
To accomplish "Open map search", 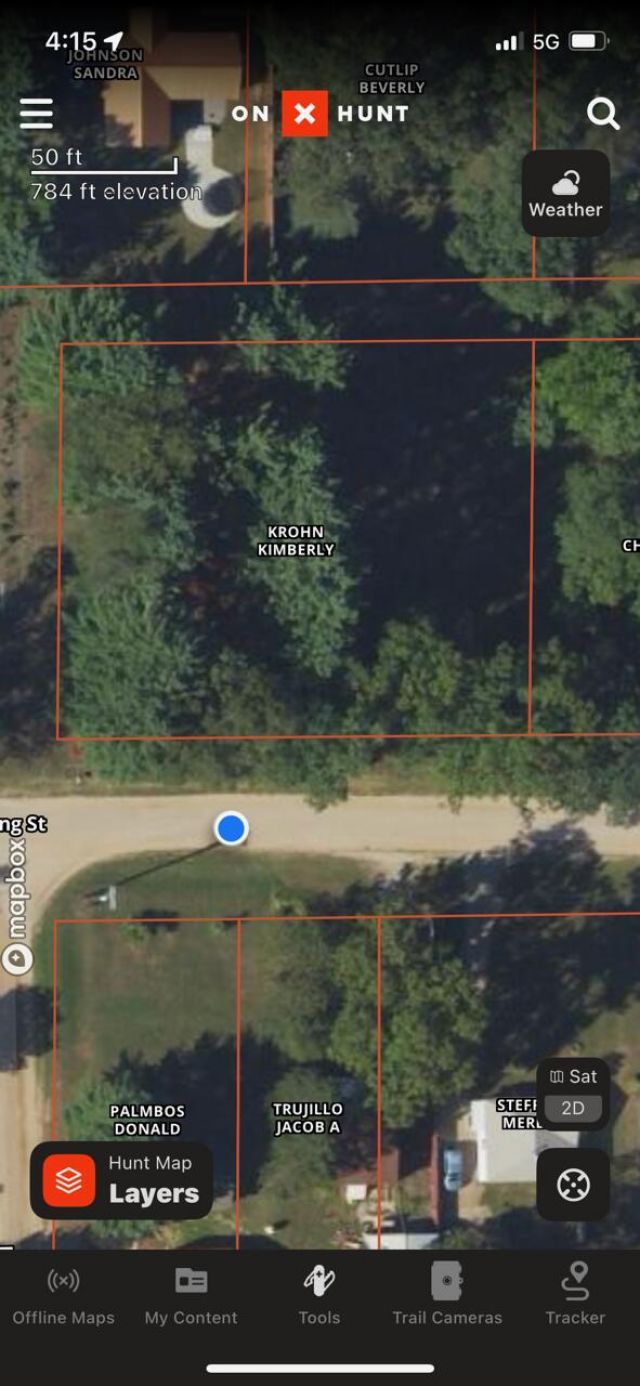I will (x=603, y=114).
